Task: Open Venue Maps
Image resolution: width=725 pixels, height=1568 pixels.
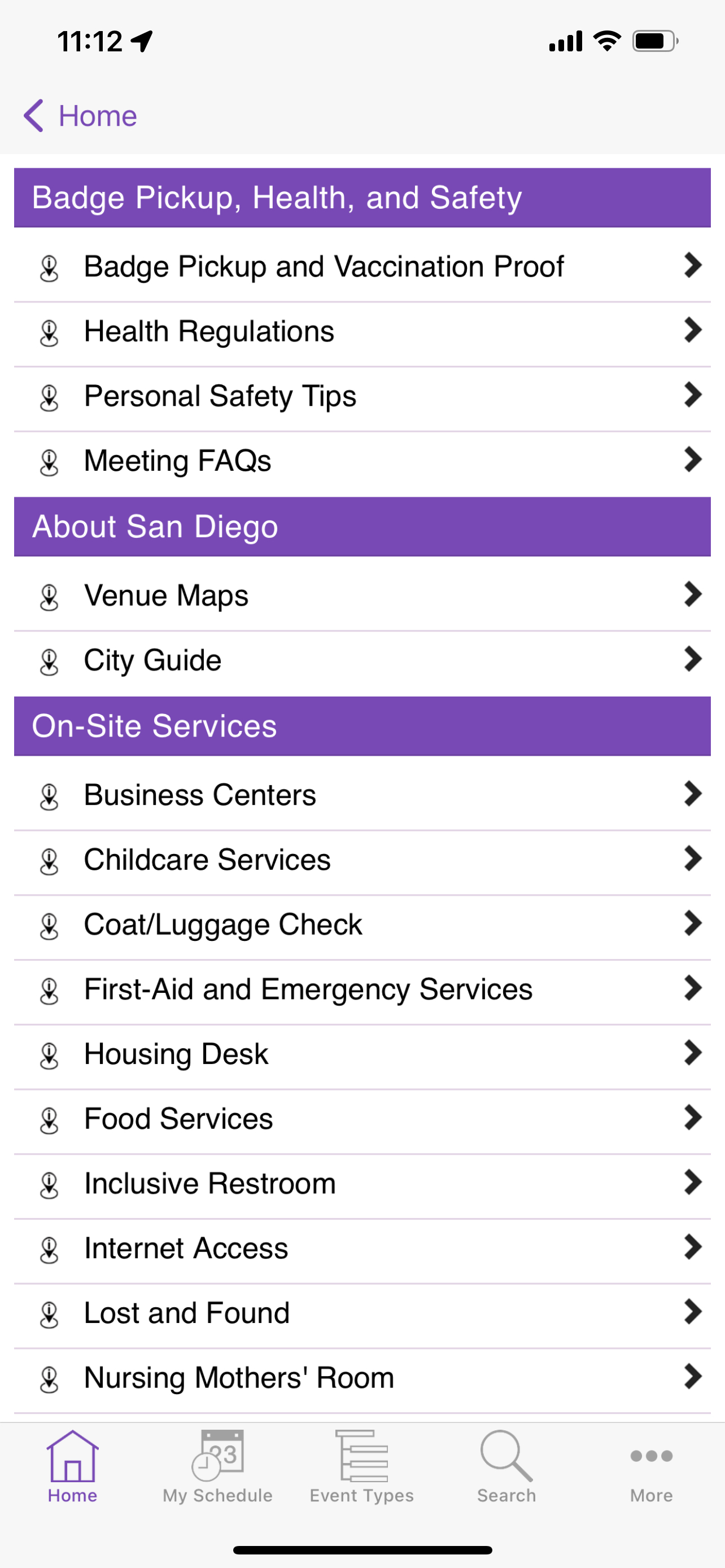Action: tap(362, 595)
